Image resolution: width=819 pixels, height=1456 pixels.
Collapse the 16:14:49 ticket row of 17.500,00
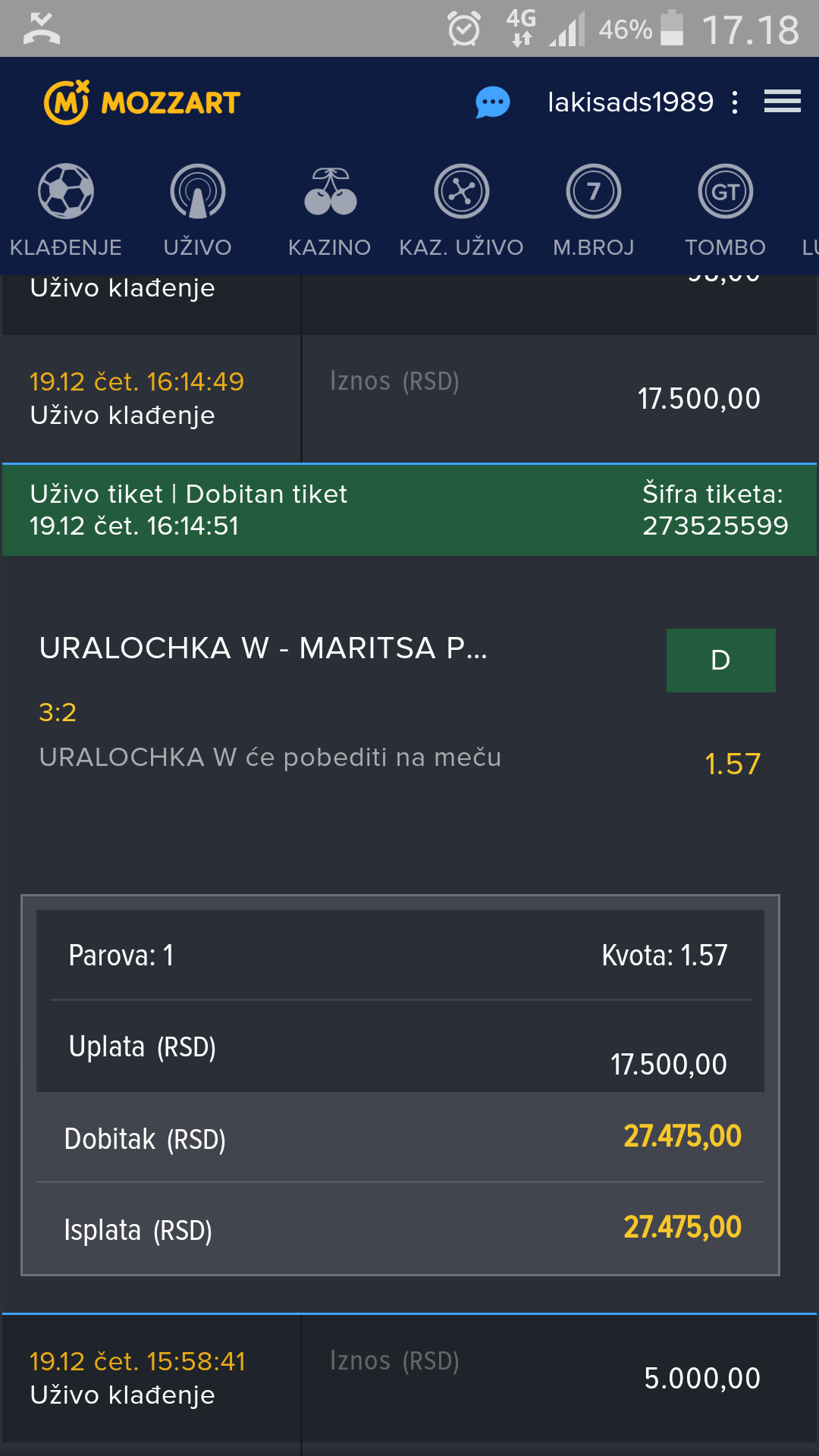pos(409,399)
